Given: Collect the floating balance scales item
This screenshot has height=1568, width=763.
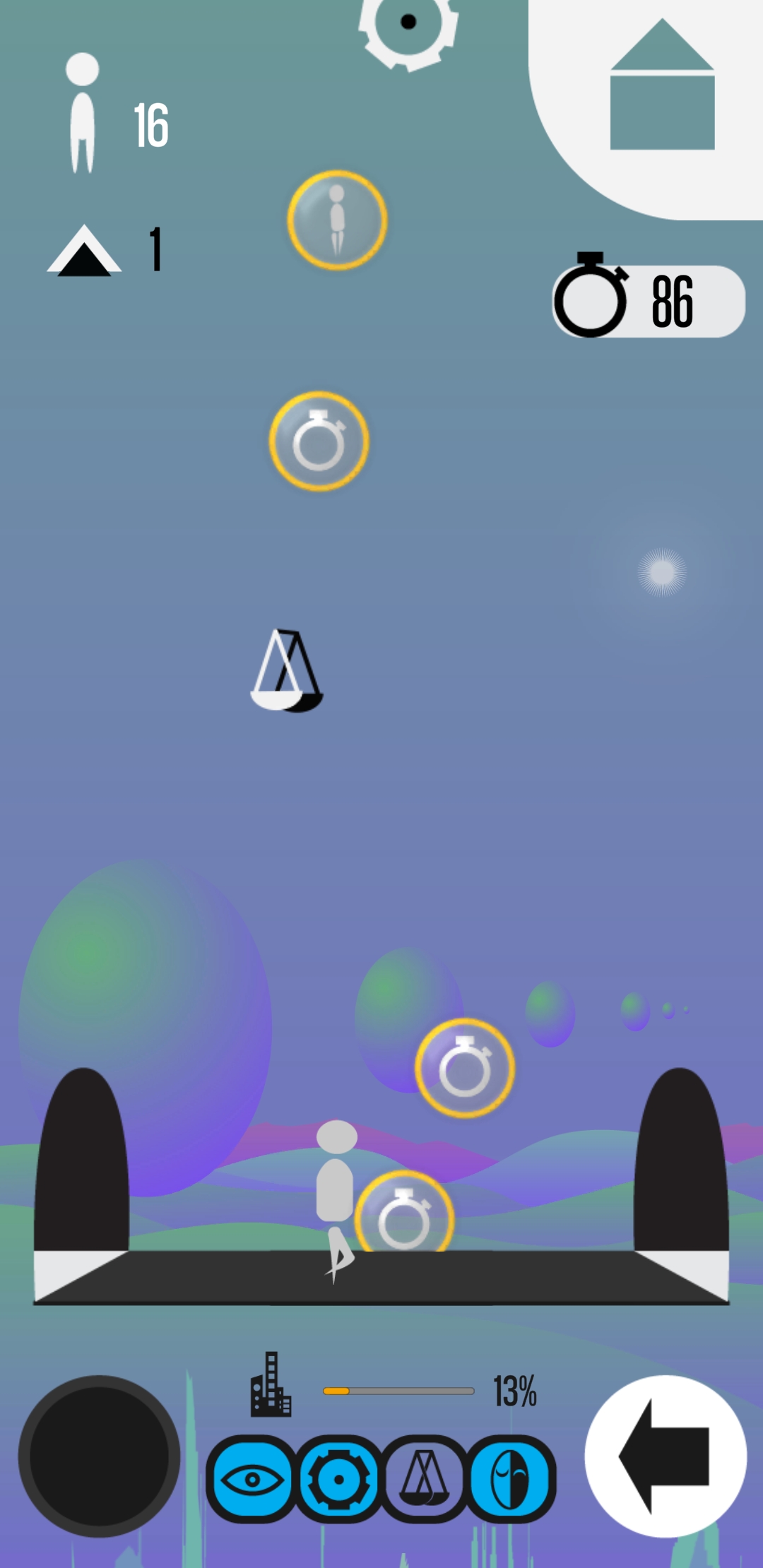Looking at the screenshot, I should point(287,670).
